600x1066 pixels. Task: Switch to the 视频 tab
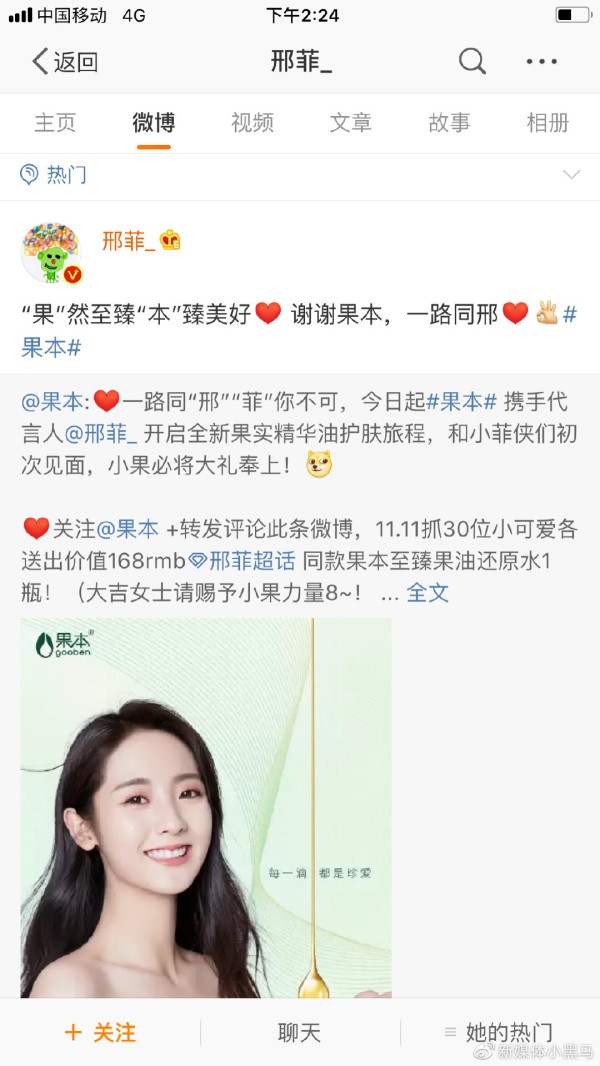click(x=252, y=123)
